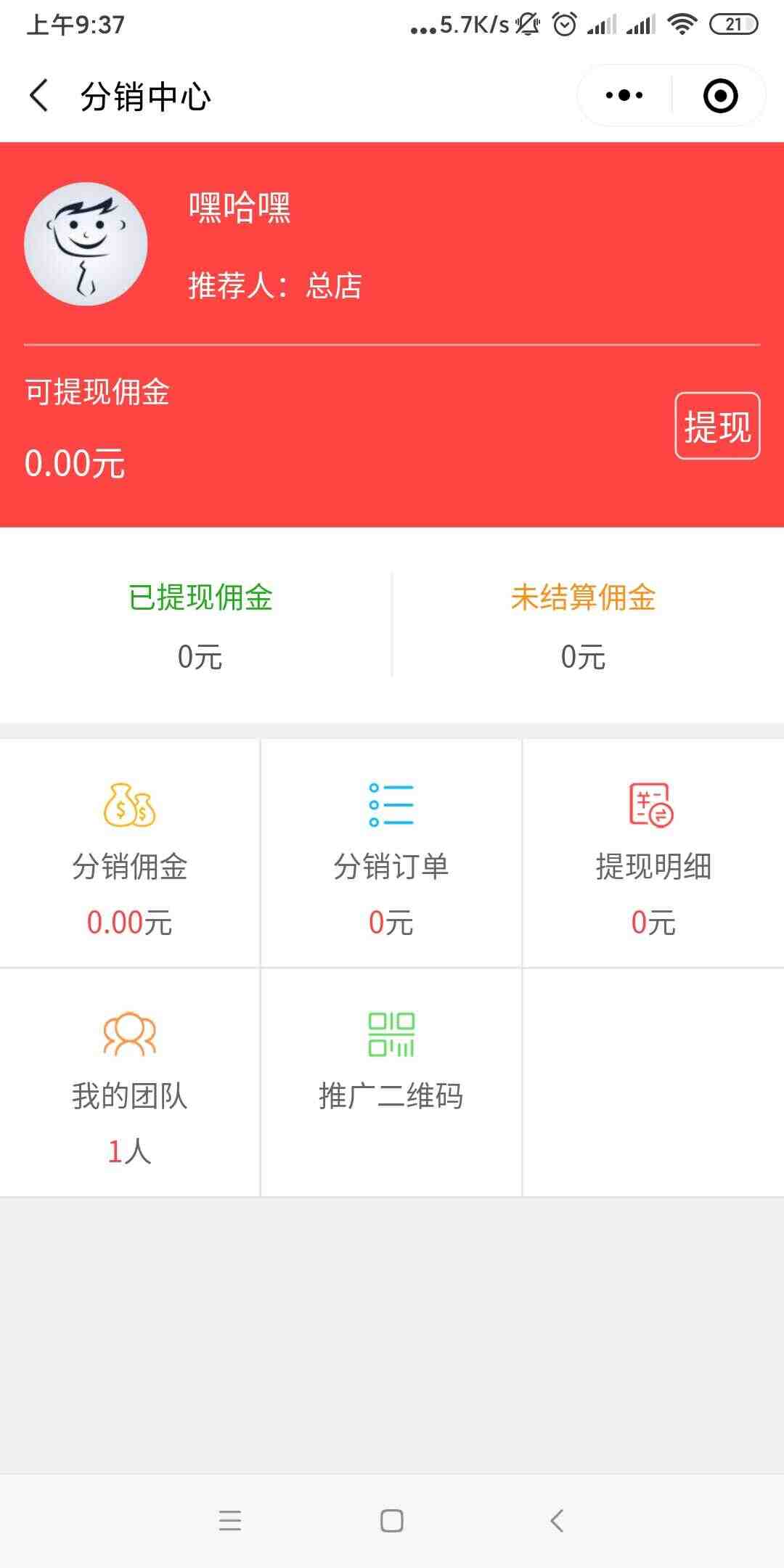The width and height of the screenshot is (784, 1568).
Task: View 提现明细 withdrawal records
Action: (653, 854)
